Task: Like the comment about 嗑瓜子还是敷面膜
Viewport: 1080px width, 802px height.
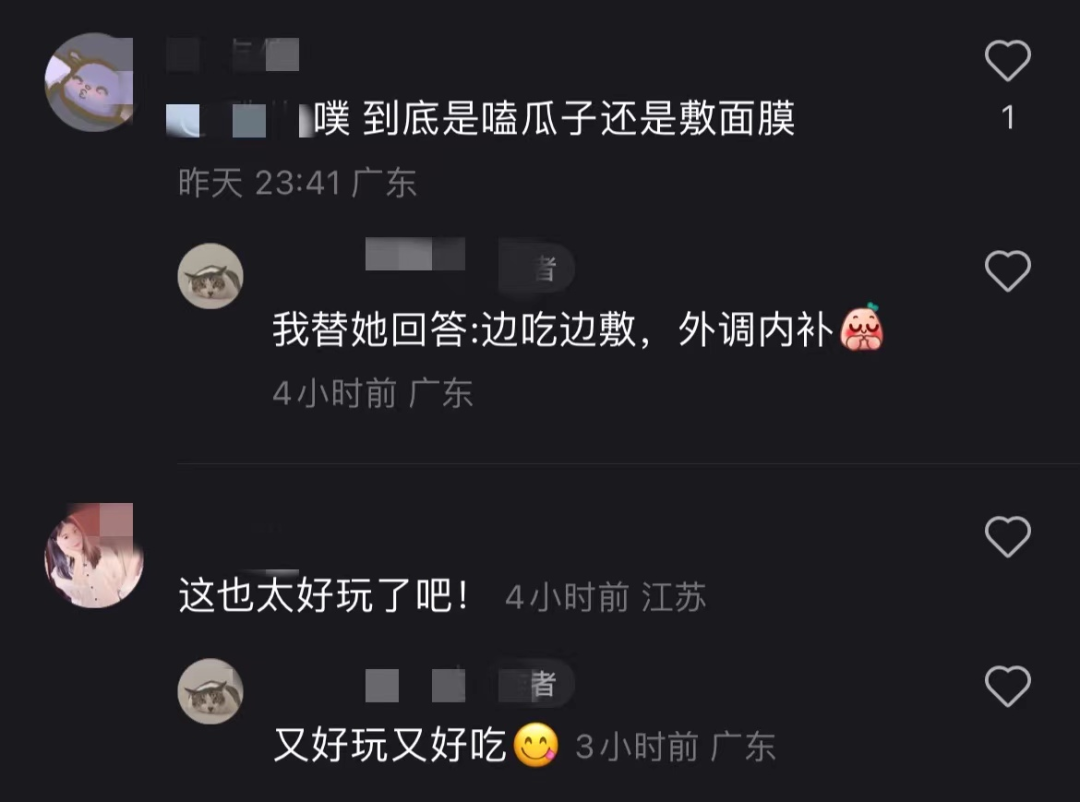Action: 1007,62
